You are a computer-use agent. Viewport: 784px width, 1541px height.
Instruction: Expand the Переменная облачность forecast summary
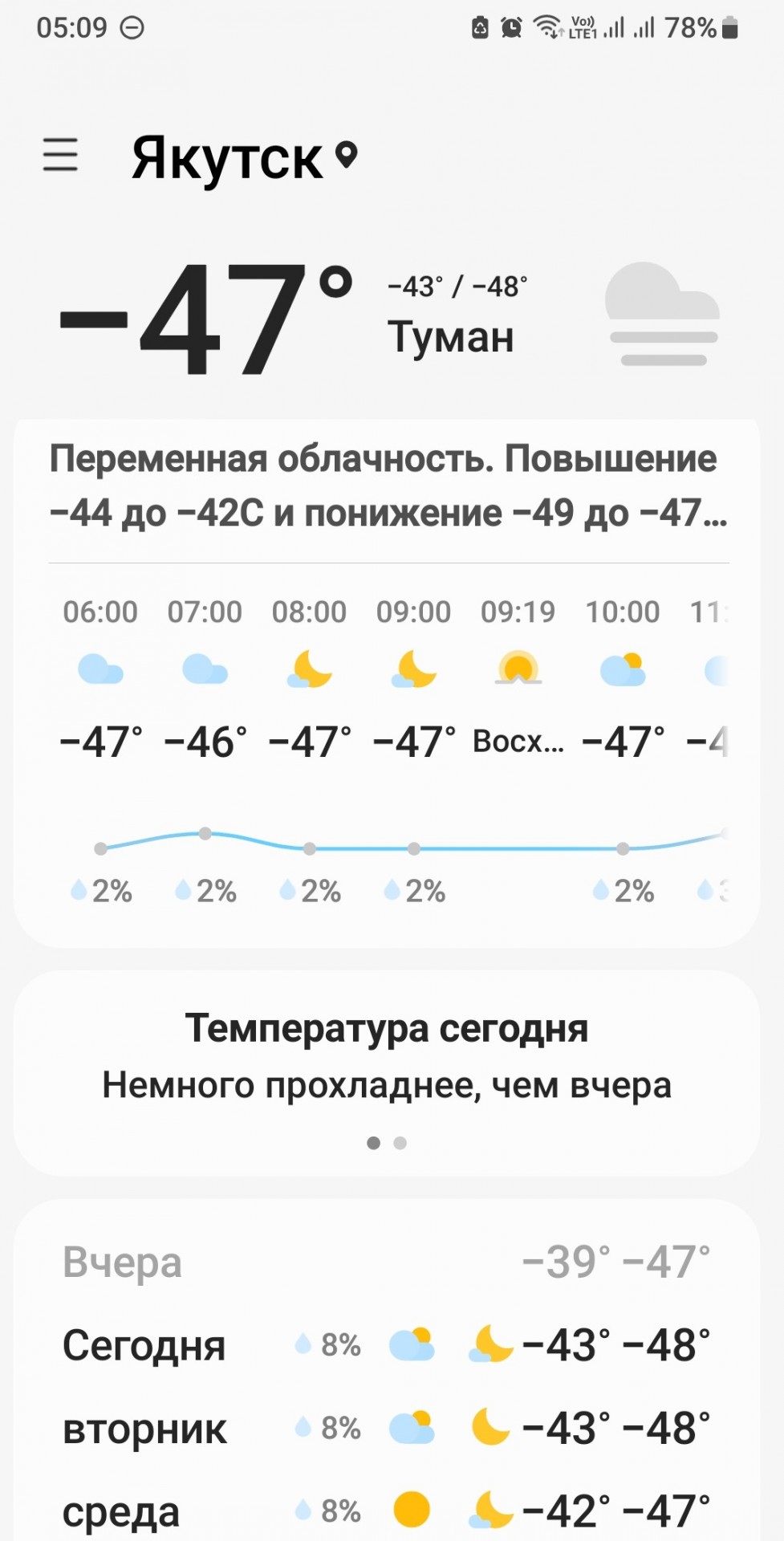coord(388,486)
